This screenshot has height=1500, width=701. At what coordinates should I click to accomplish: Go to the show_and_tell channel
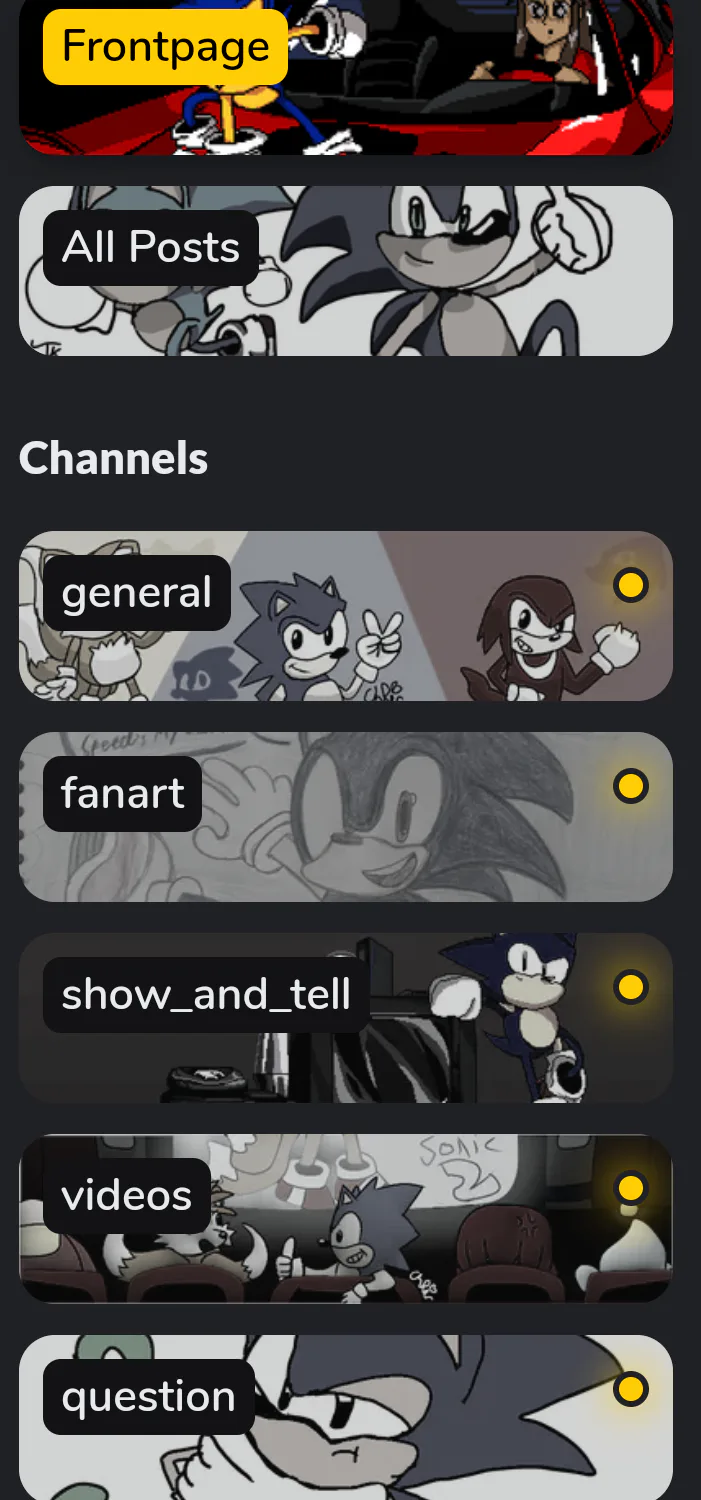click(x=345, y=1018)
